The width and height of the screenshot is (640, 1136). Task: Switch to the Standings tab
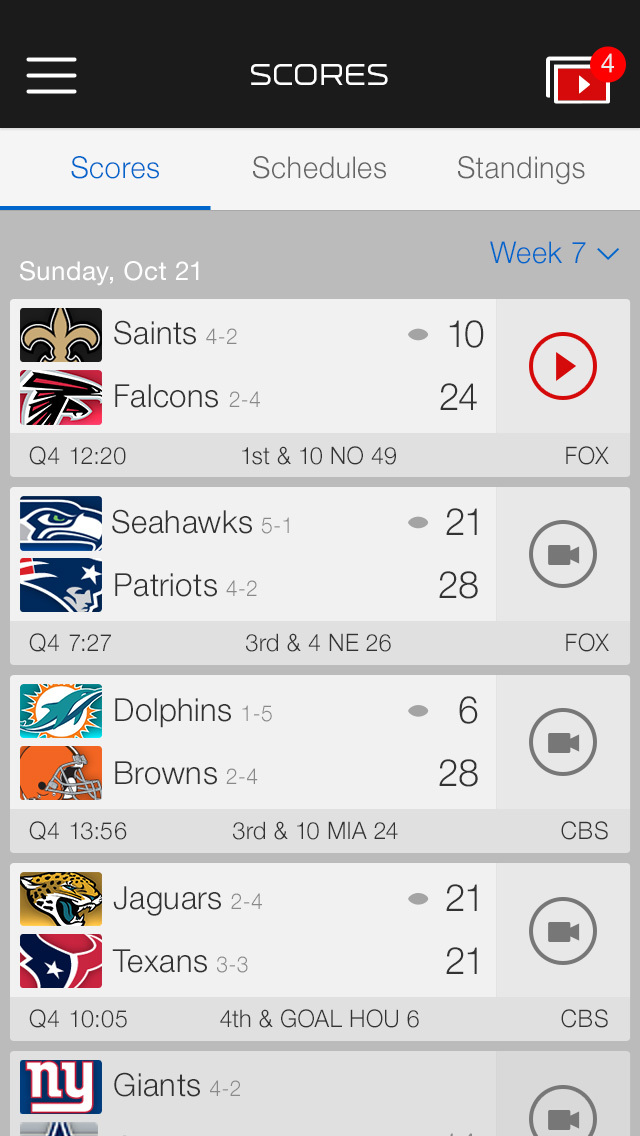pos(521,168)
